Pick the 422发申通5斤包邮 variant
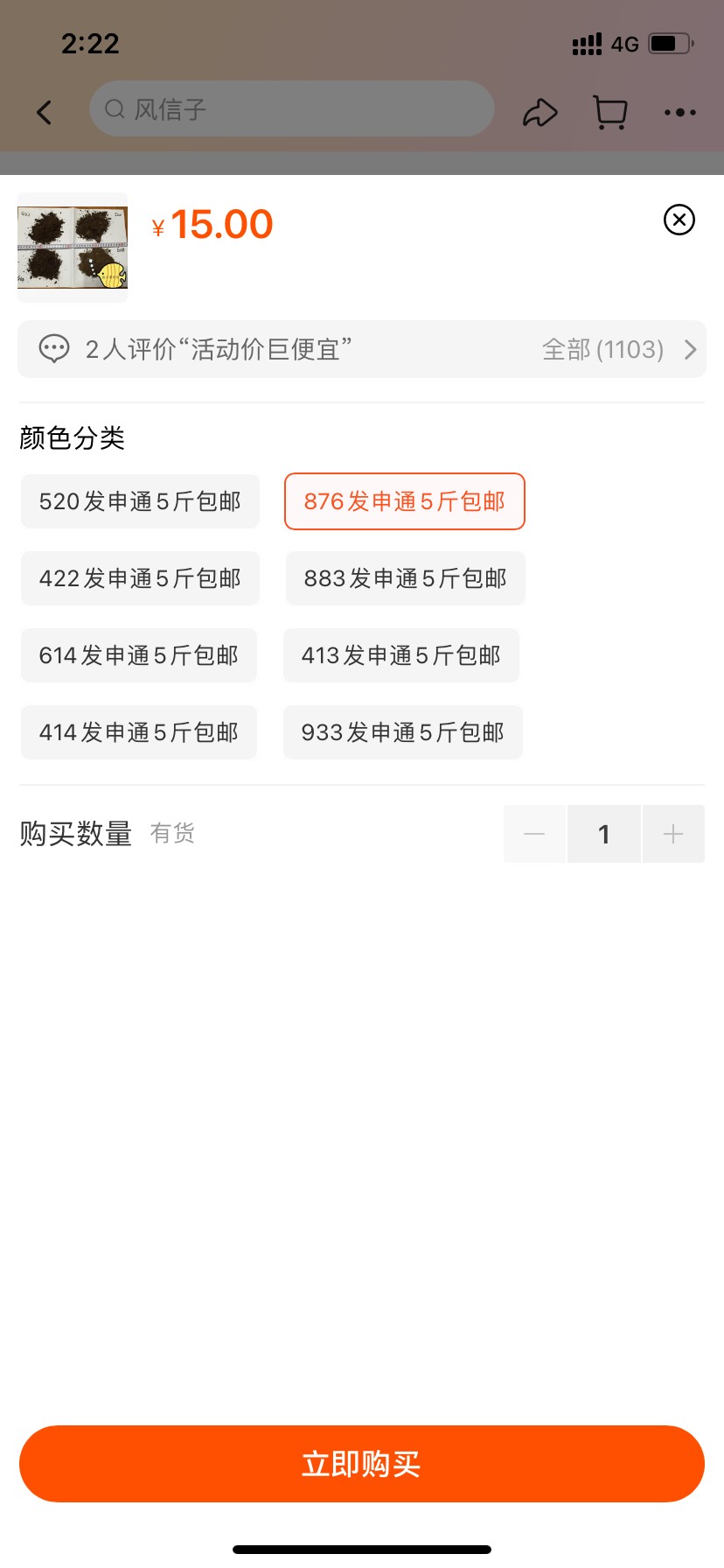Viewport: 724px width, 1568px height. 140,578
